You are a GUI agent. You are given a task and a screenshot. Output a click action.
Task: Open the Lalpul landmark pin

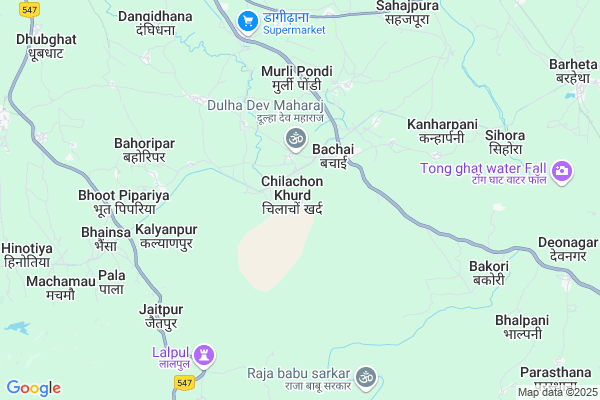206,353
